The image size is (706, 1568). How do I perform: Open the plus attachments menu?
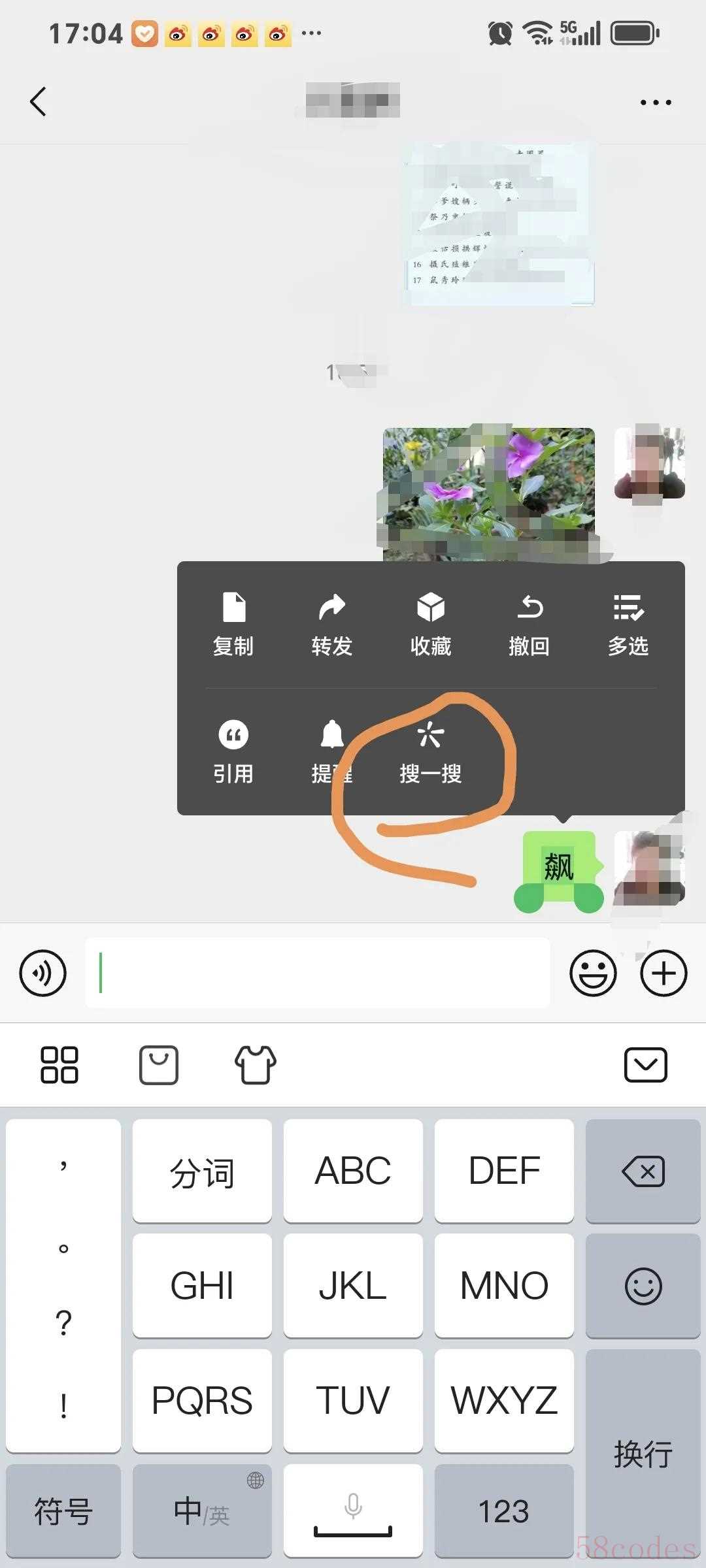click(x=664, y=973)
